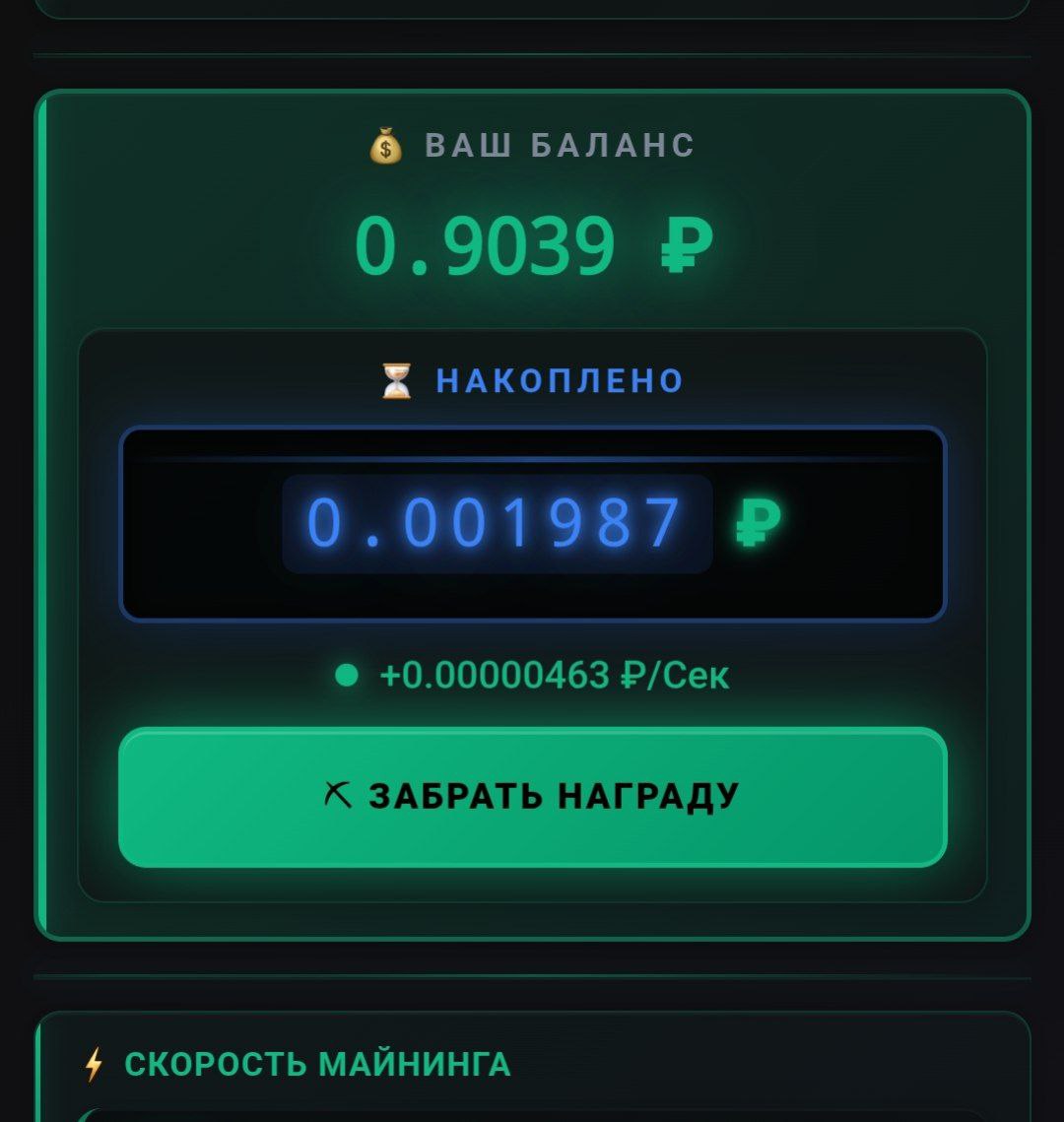Click the money bag icon above balance
The height and width of the screenshot is (1122, 1064).
(385, 147)
